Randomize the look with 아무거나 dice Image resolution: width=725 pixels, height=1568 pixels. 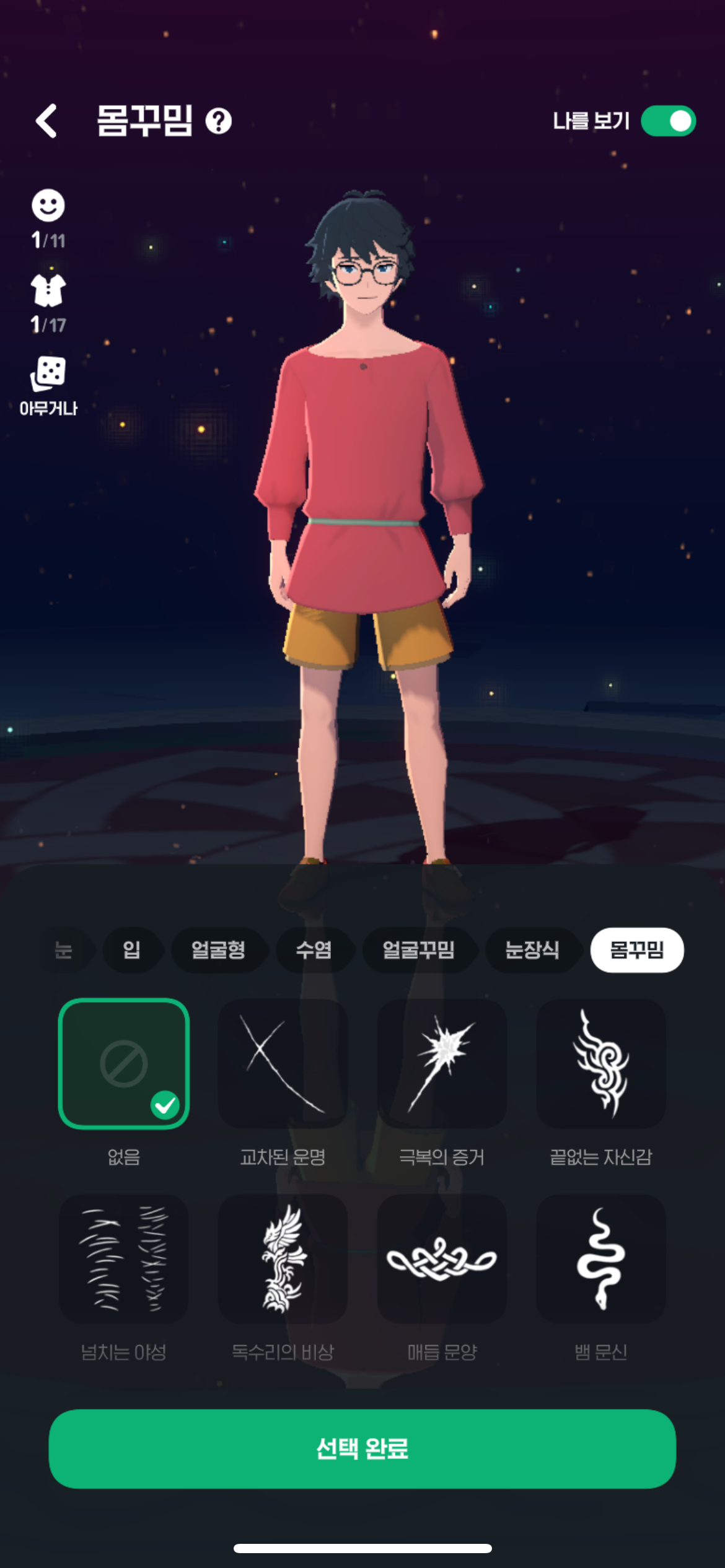[48, 385]
